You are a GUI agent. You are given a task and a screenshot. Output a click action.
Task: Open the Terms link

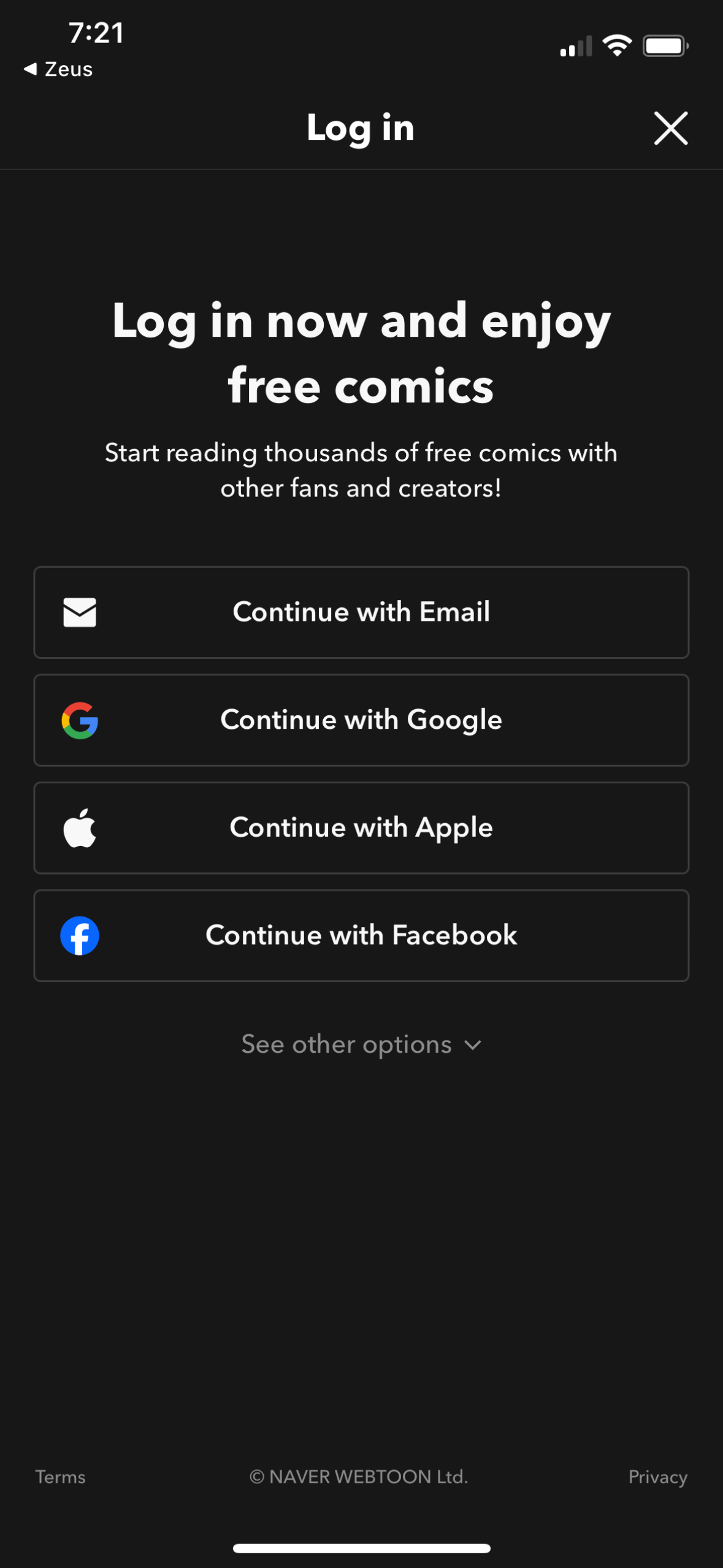pos(60,1478)
